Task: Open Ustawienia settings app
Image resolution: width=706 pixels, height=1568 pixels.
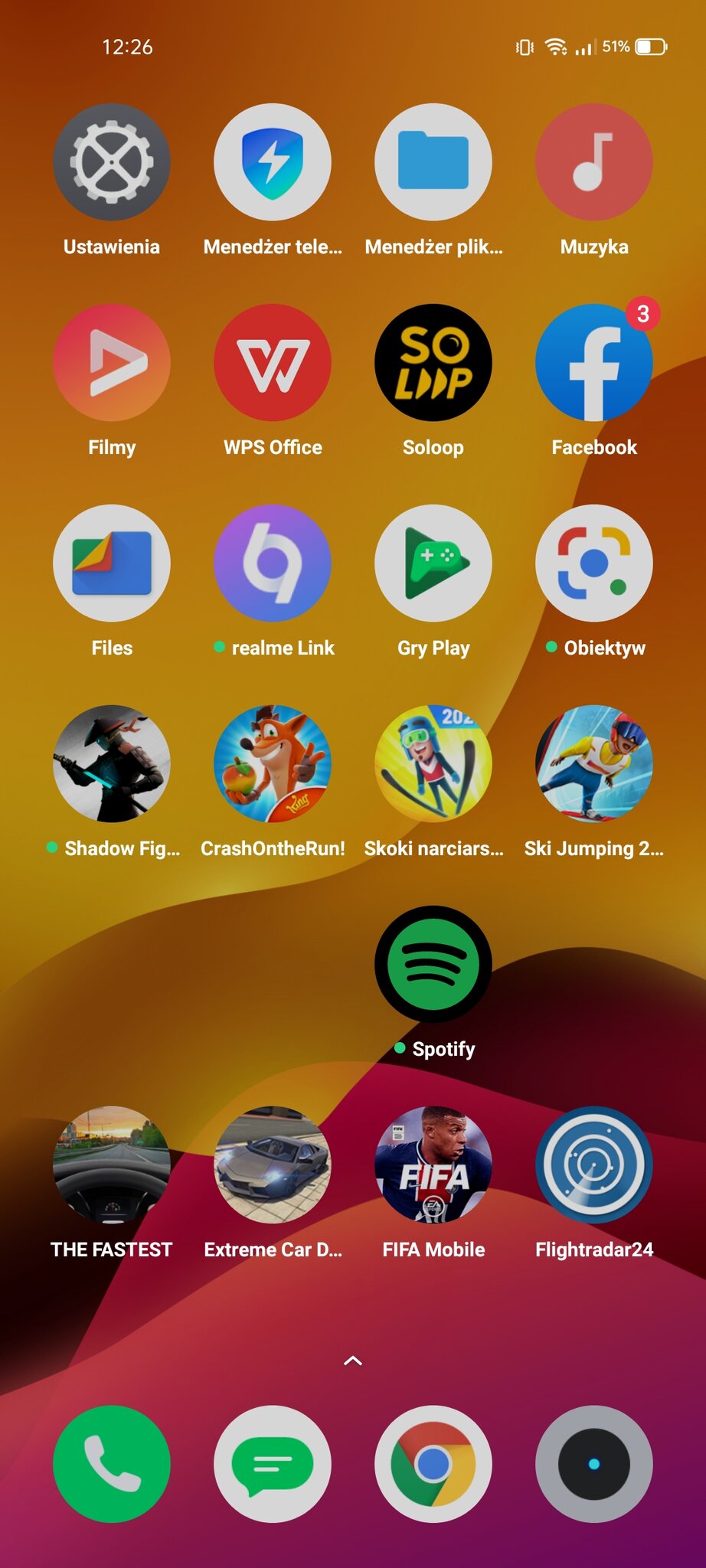Action: click(x=112, y=162)
